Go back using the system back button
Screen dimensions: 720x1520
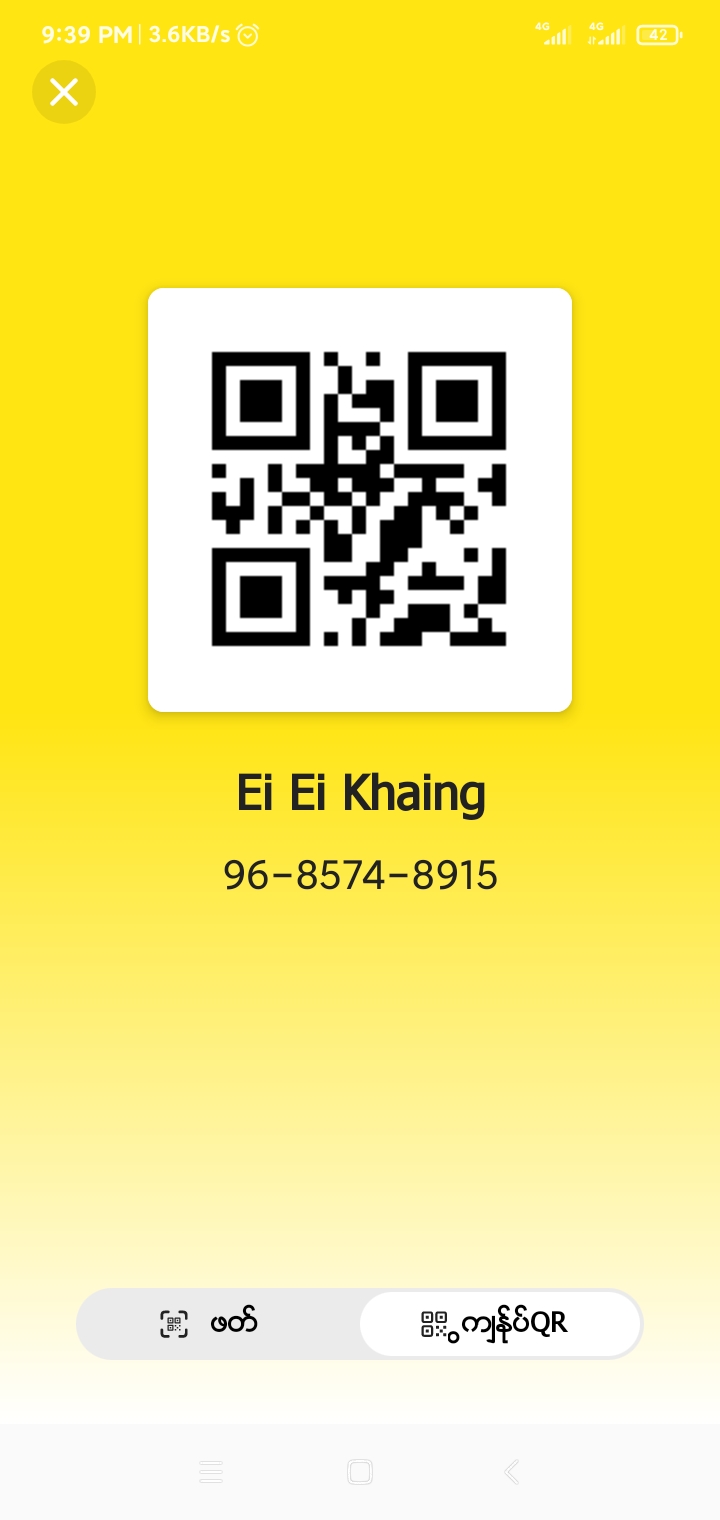click(x=511, y=1472)
